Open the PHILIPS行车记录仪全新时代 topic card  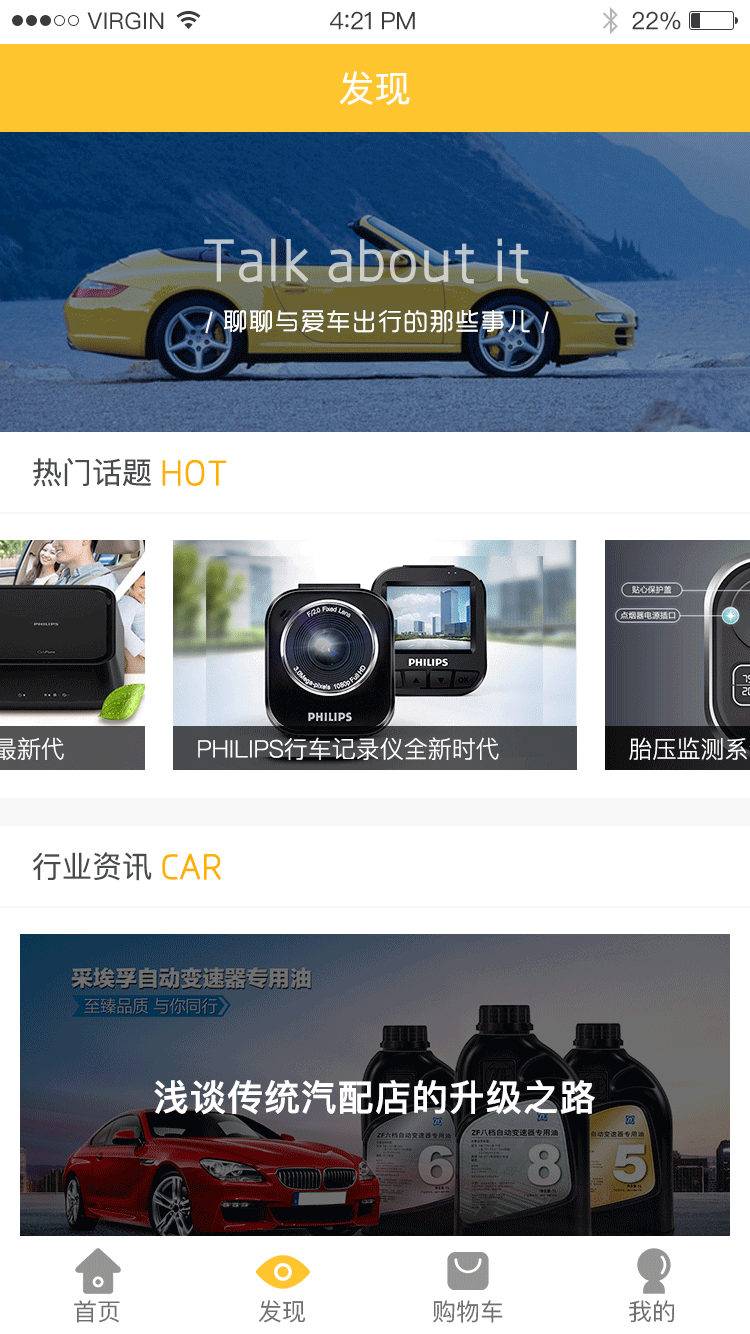click(x=375, y=655)
